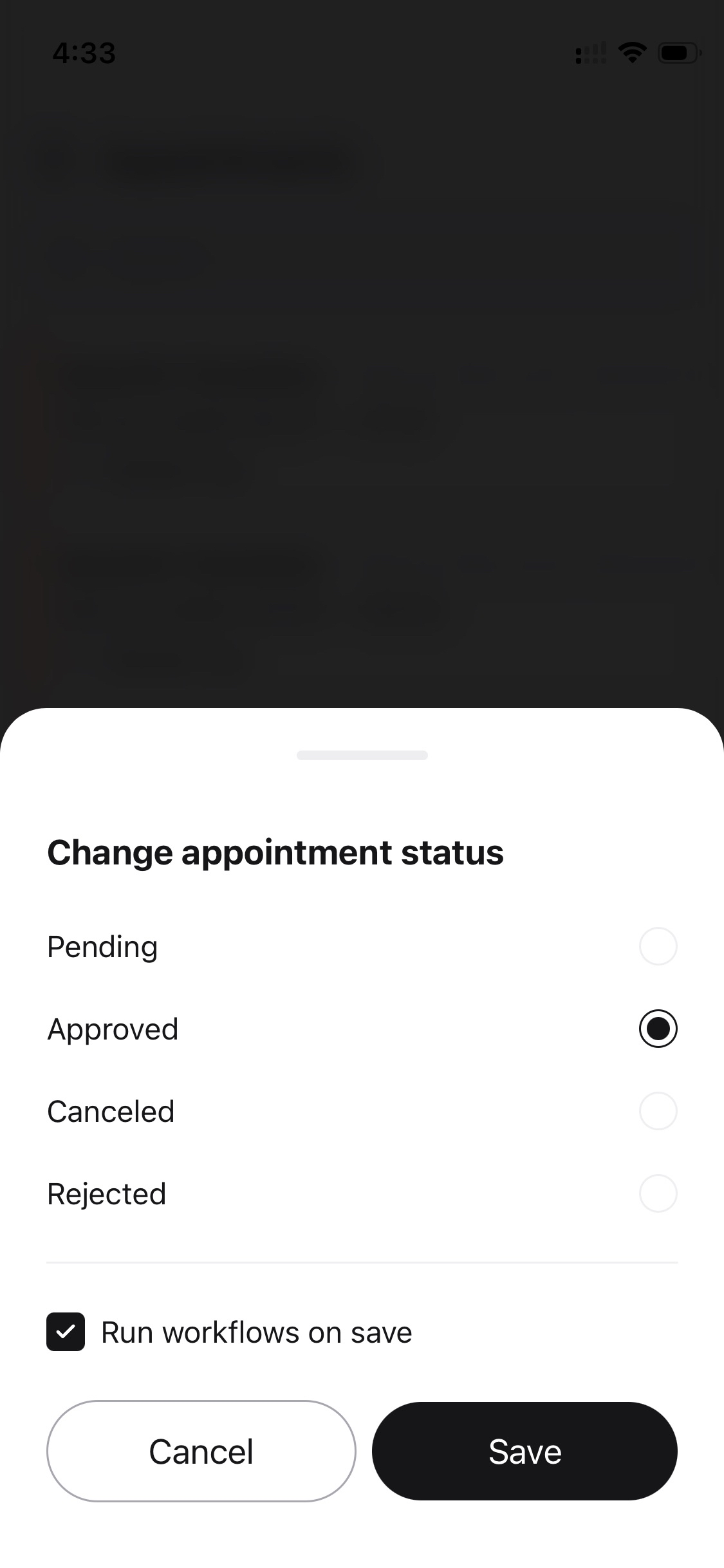
Task: Set appointment status to Canceled
Action: tap(657, 1111)
